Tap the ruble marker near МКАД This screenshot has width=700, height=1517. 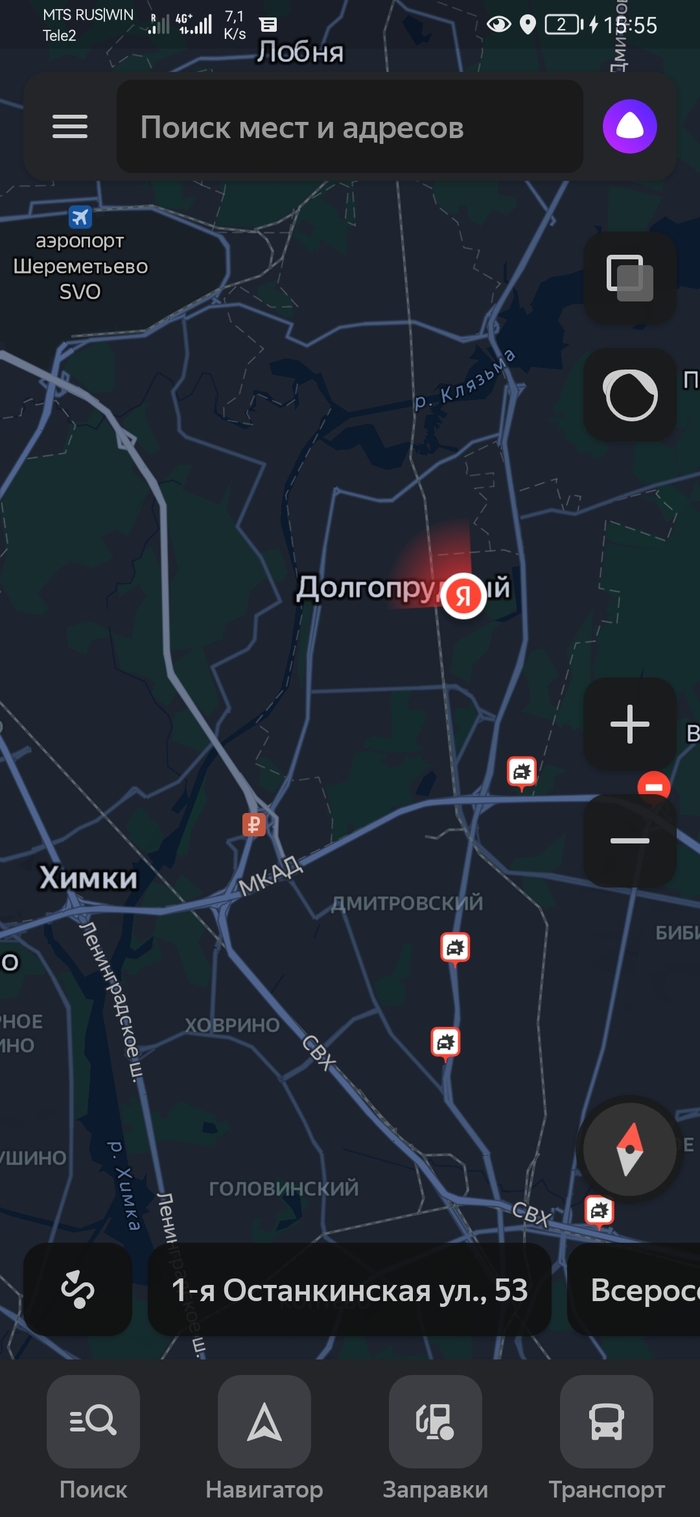[254, 825]
